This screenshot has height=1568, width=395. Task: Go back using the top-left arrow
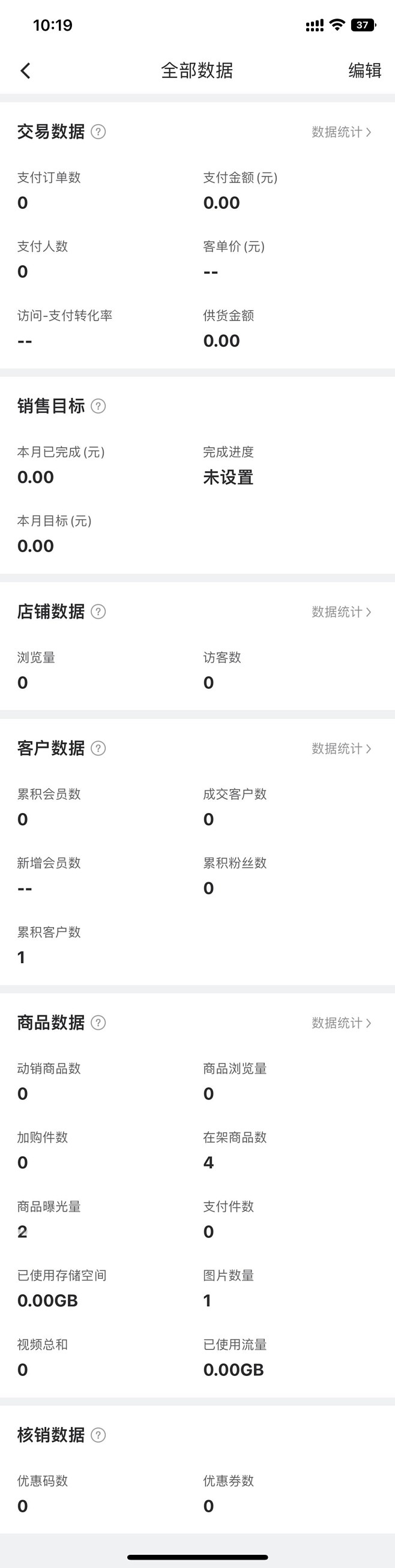tap(25, 71)
